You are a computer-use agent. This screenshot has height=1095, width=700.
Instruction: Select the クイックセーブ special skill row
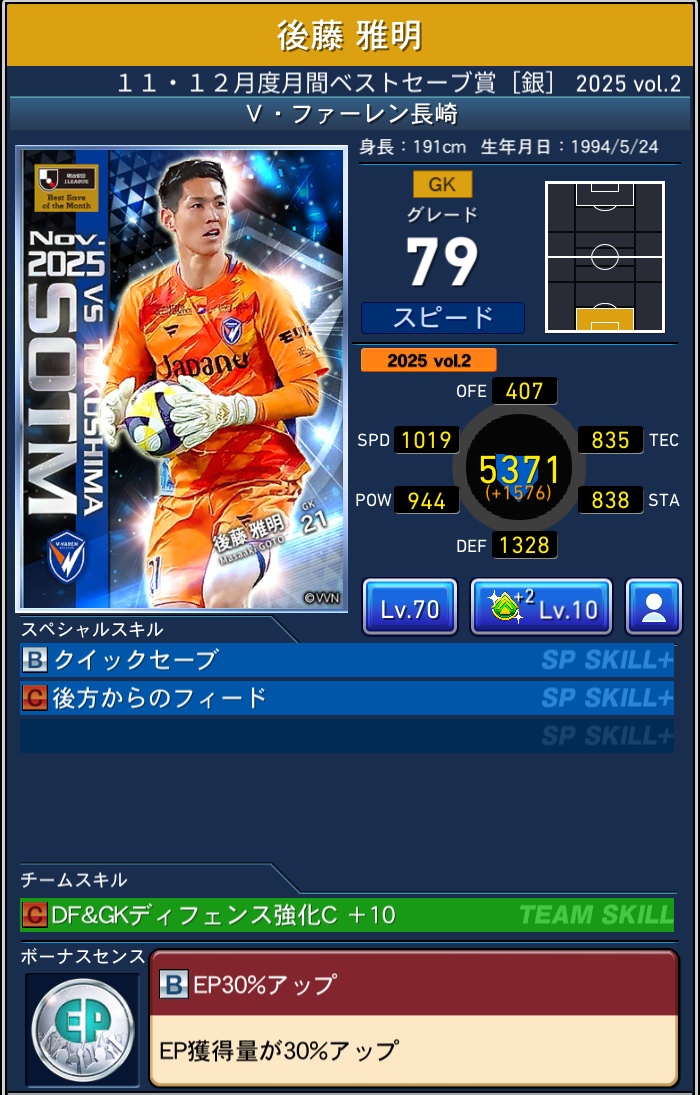[x=346, y=660]
